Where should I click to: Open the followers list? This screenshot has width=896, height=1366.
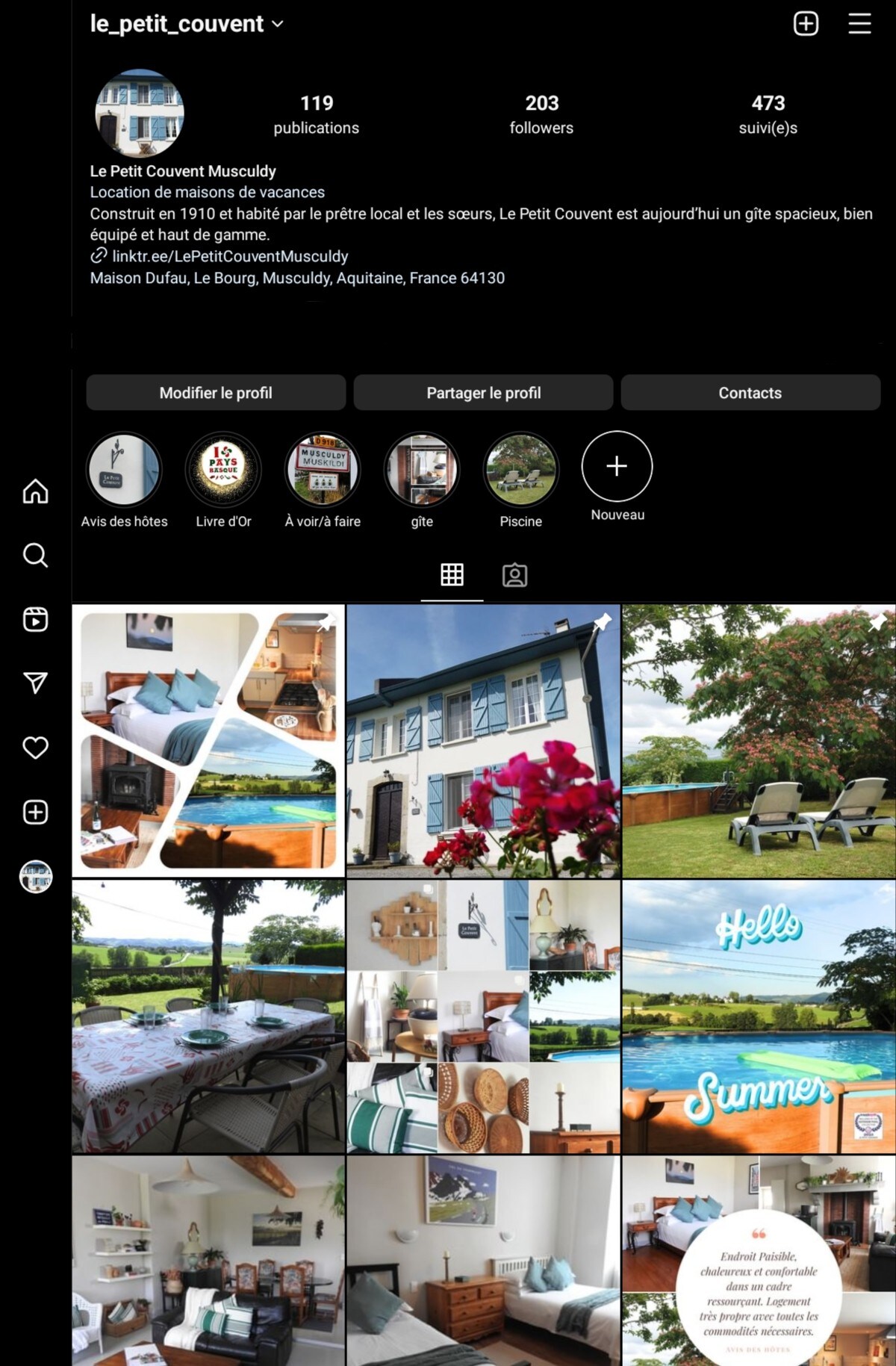[541, 114]
